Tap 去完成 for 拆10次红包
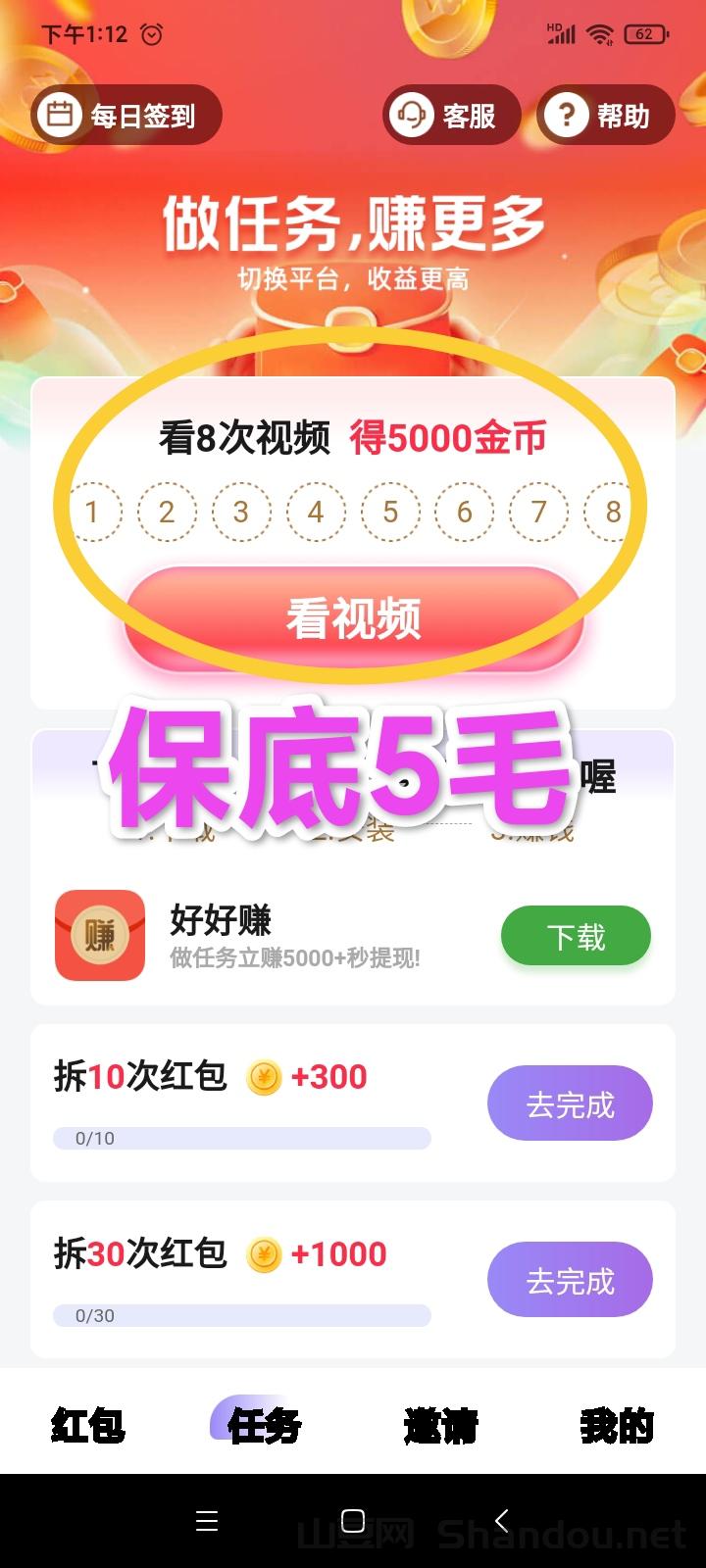This screenshot has width=706, height=1568. tap(570, 1103)
